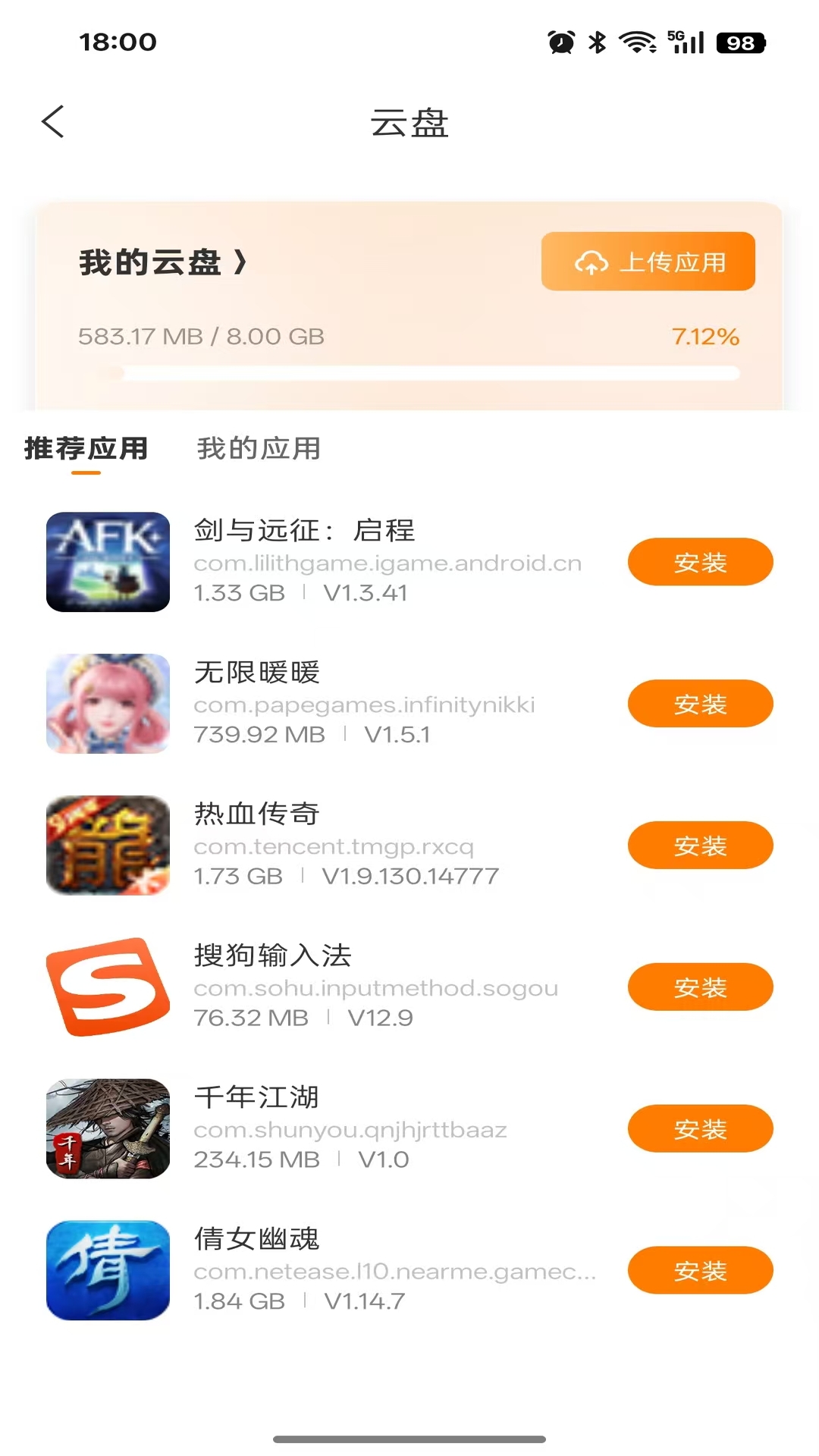Select the 搜狗输入法 app icon
The image size is (819, 1456).
pyautogui.click(x=107, y=987)
